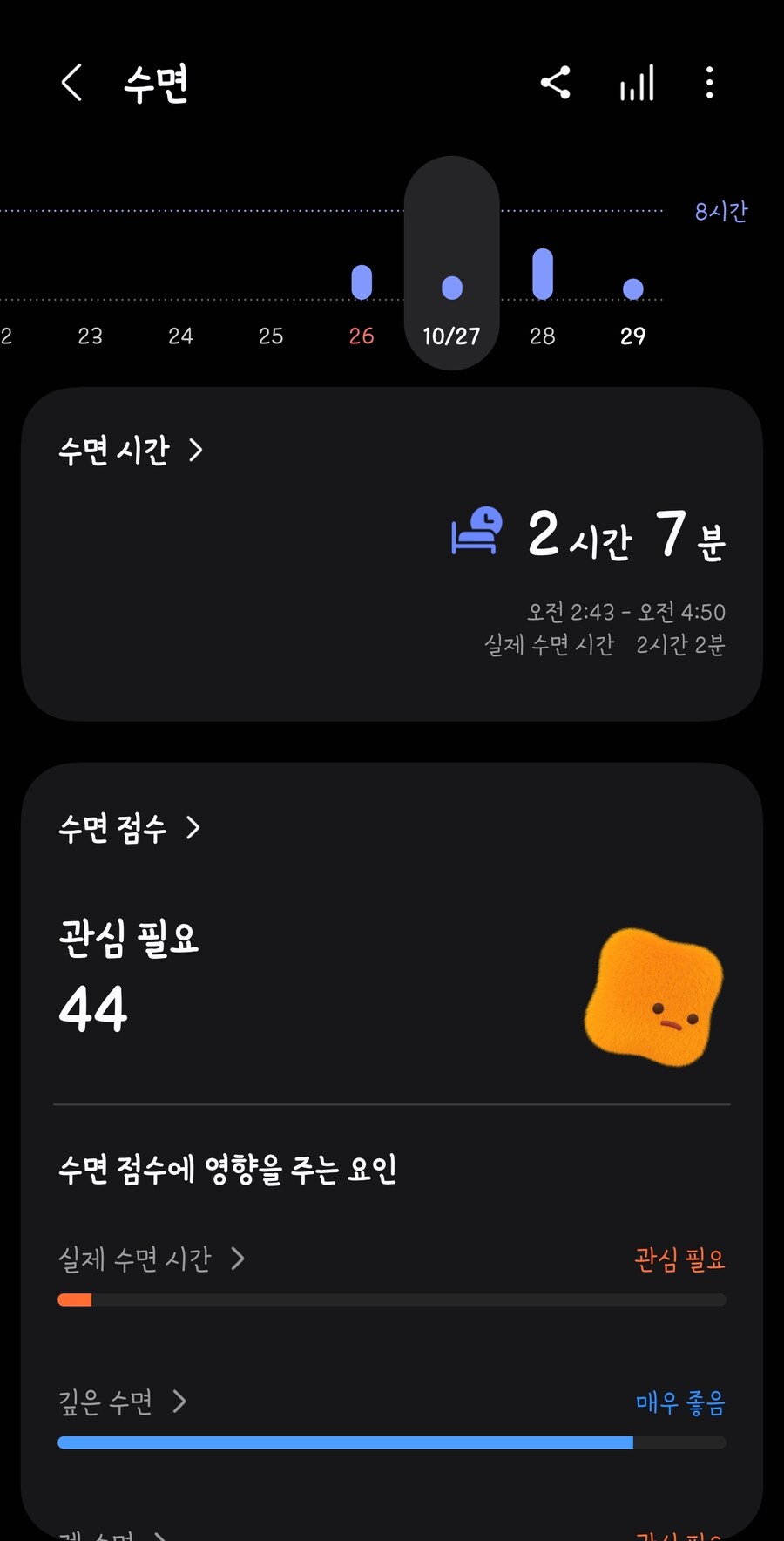Tap the 관심 필요 label for actual sleep time
The image size is (784, 1541).
680,1259
